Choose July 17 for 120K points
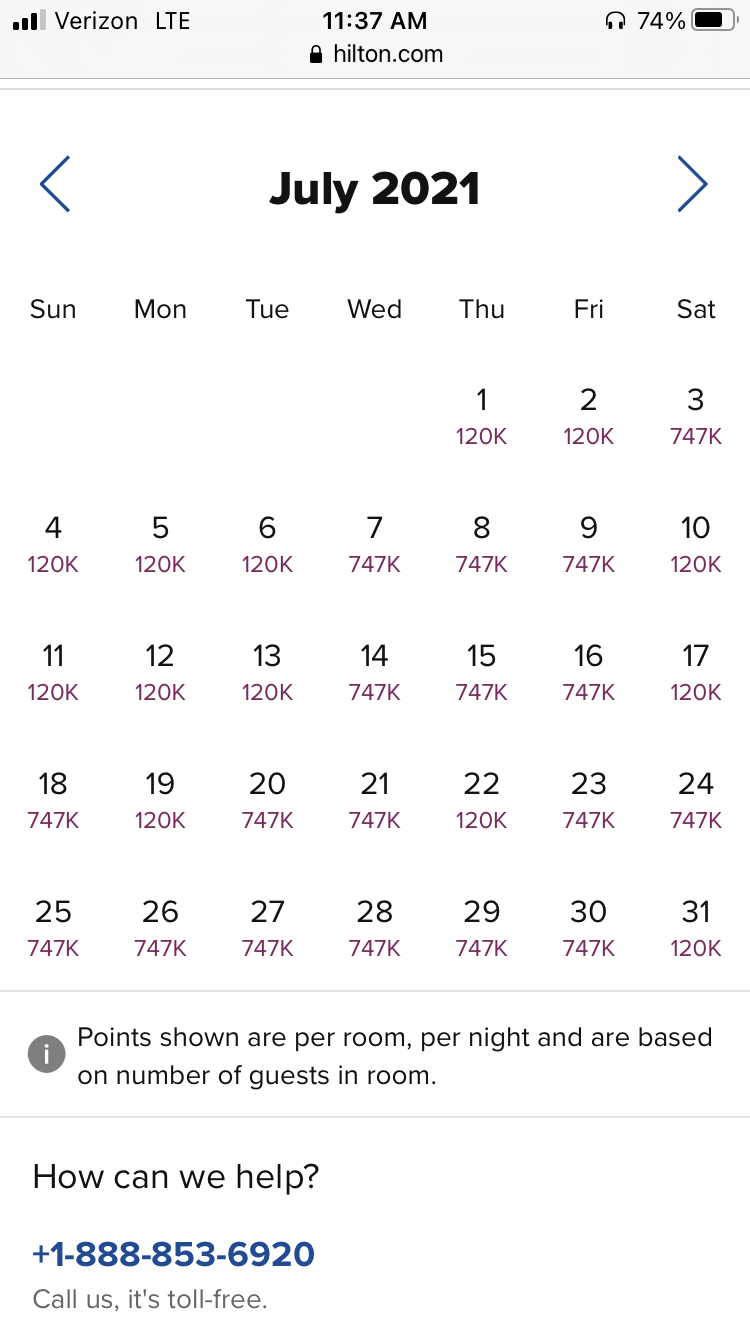750x1334 pixels. [696, 672]
